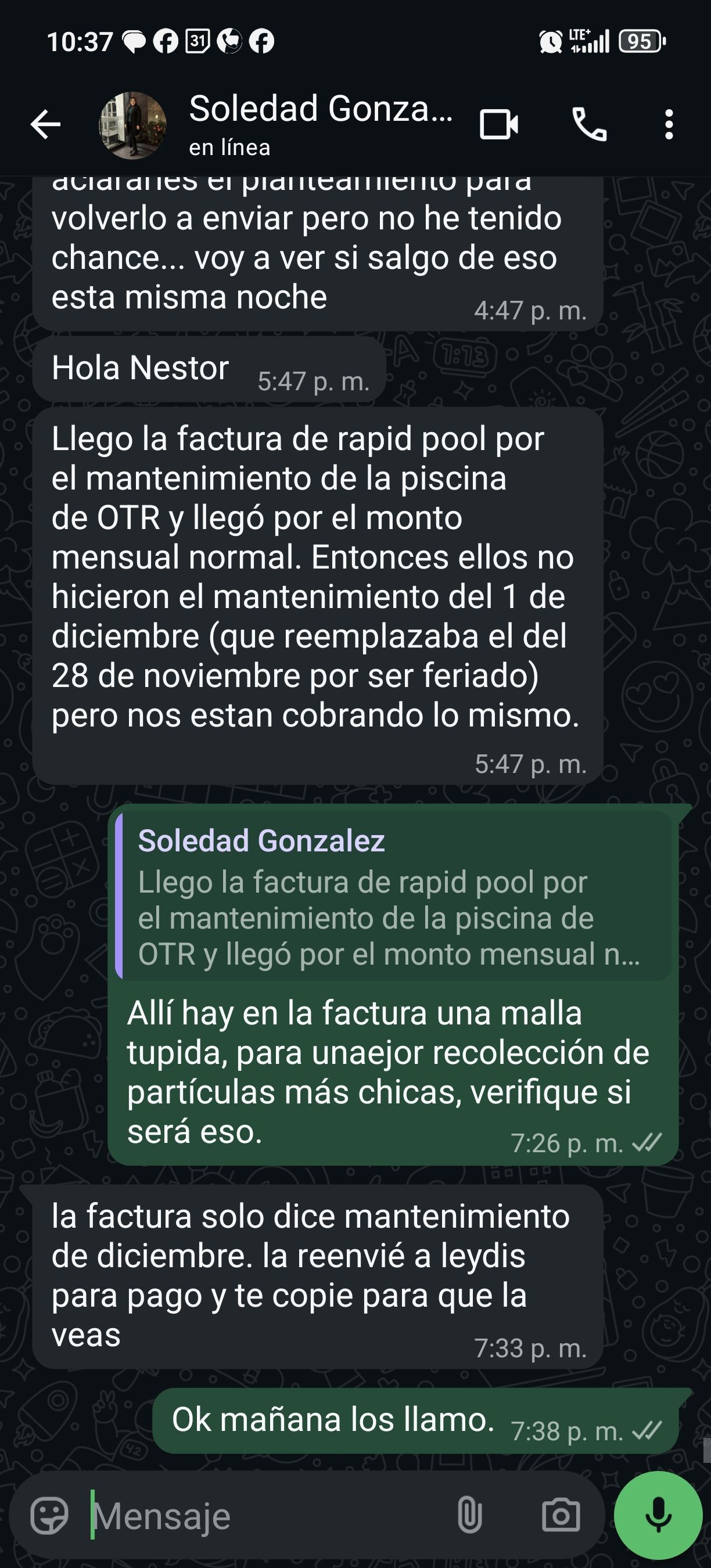Record a voice message with microphone
The width and height of the screenshot is (711, 1568).
pyautogui.click(x=658, y=1515)
